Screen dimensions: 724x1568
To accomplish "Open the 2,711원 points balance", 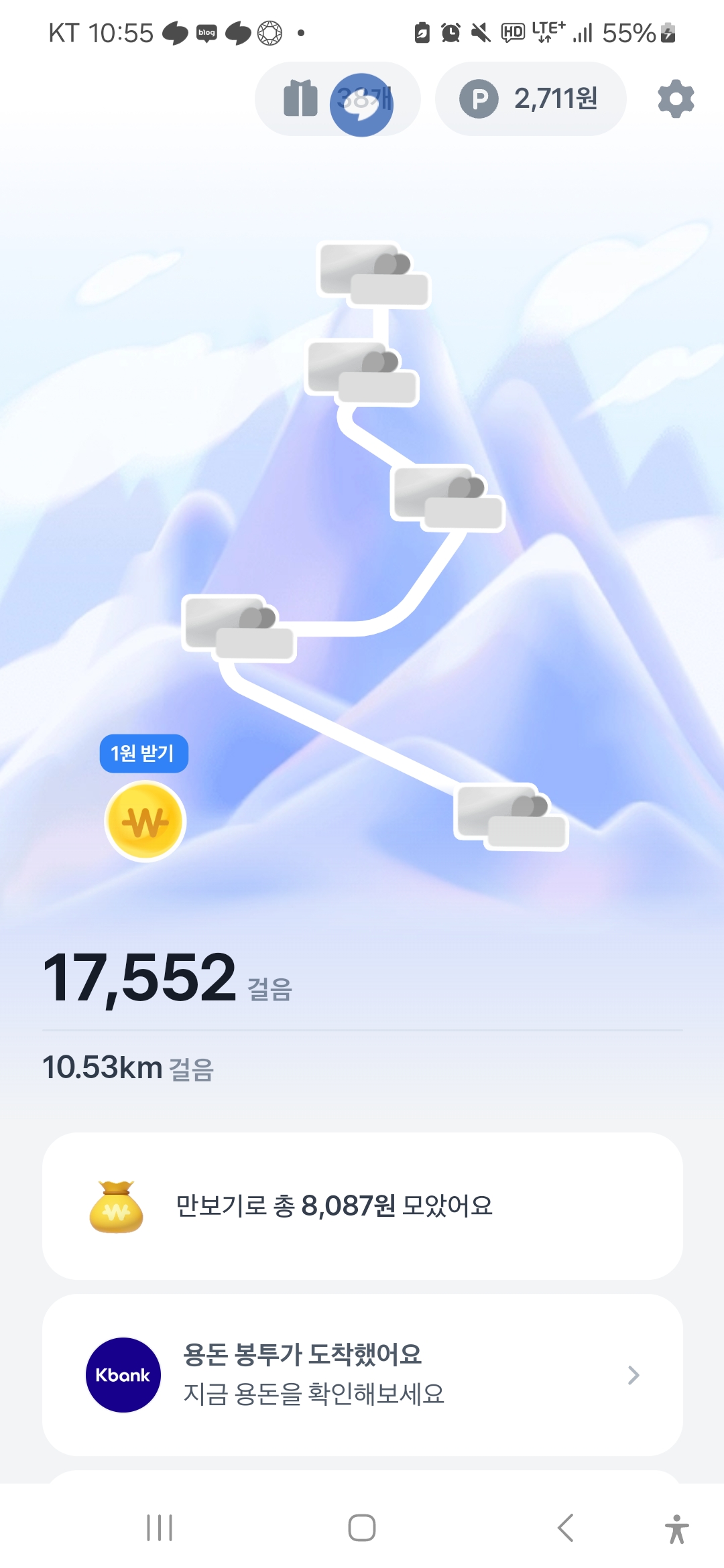I will (x=530, y=99).
